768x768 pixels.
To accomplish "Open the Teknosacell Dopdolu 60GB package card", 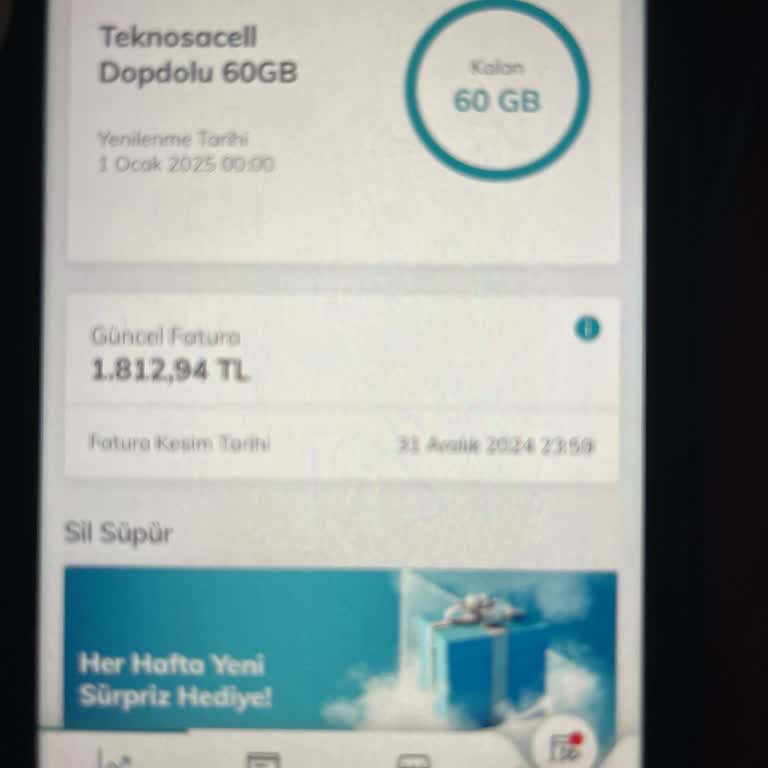I will pos(250,130).
